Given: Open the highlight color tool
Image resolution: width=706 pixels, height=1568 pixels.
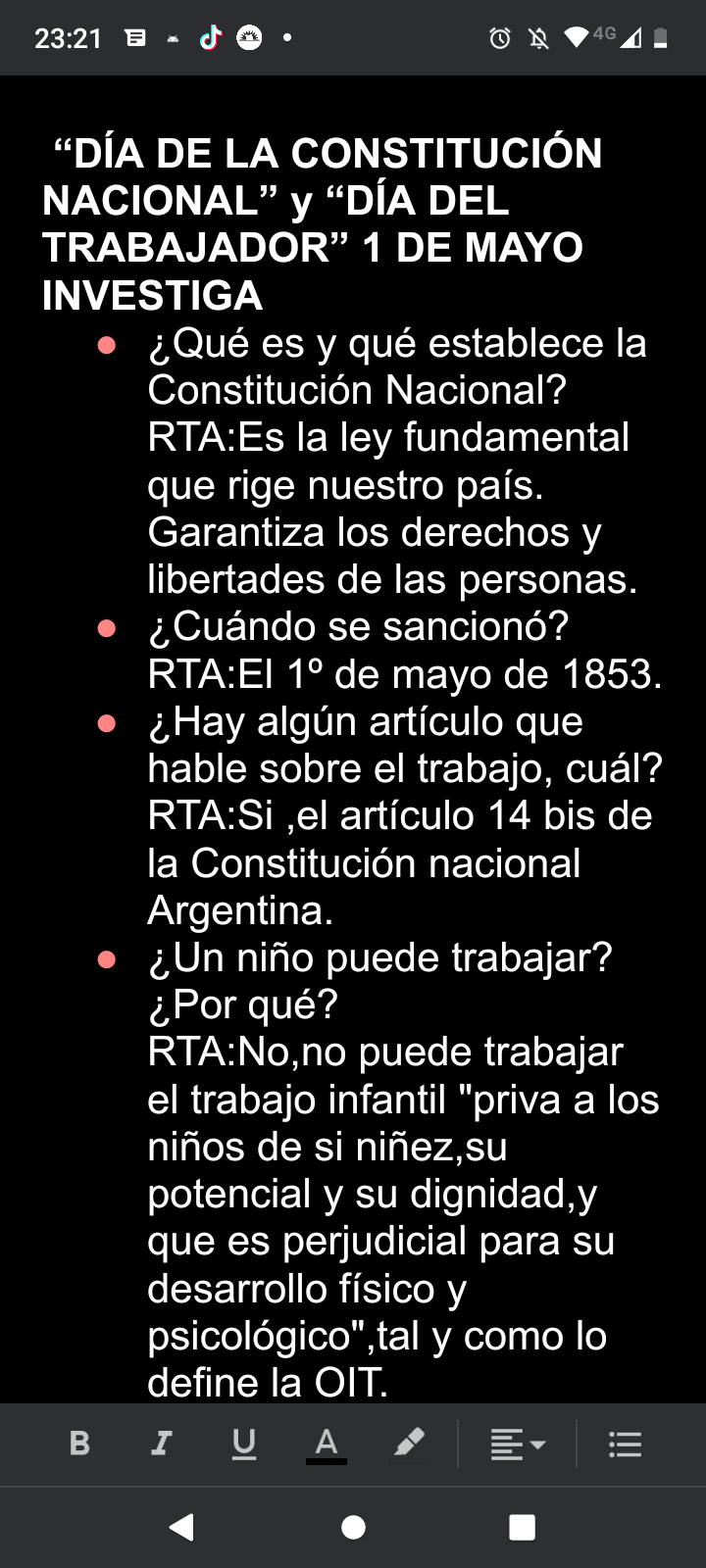Looking at the screenshot, I should [409, 1443].
